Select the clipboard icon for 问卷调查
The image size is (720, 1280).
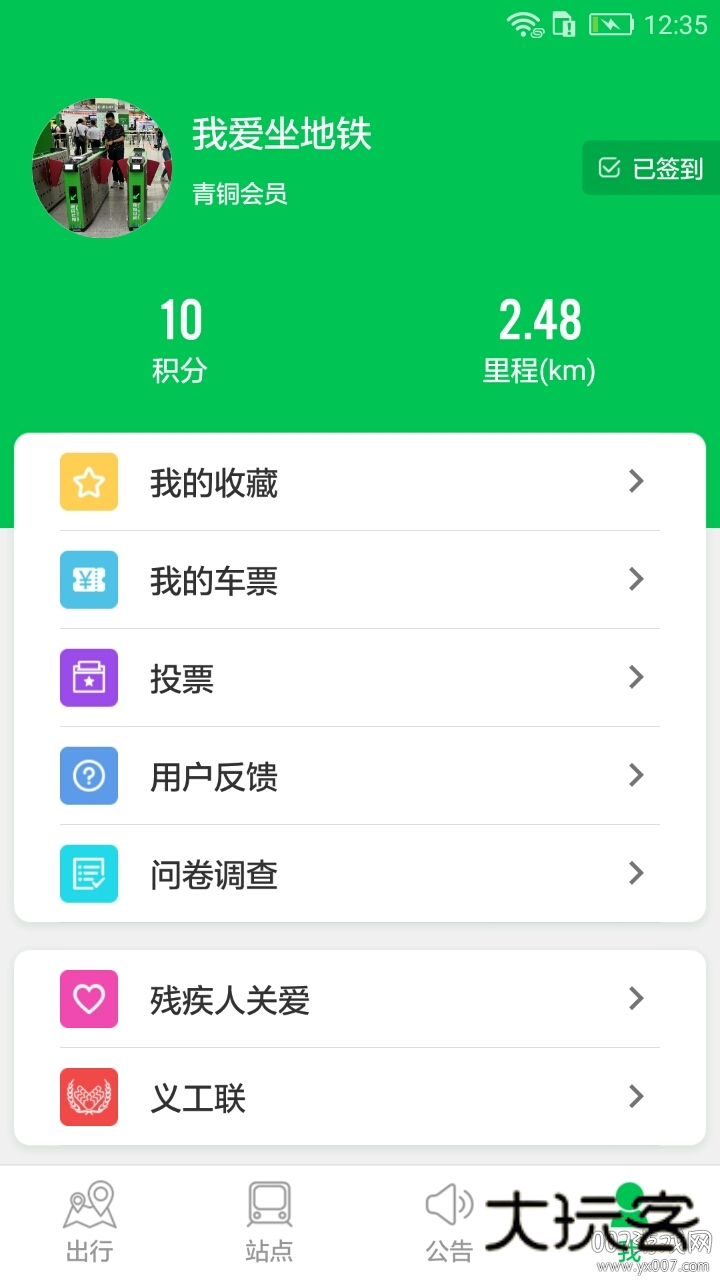point(88,874)
